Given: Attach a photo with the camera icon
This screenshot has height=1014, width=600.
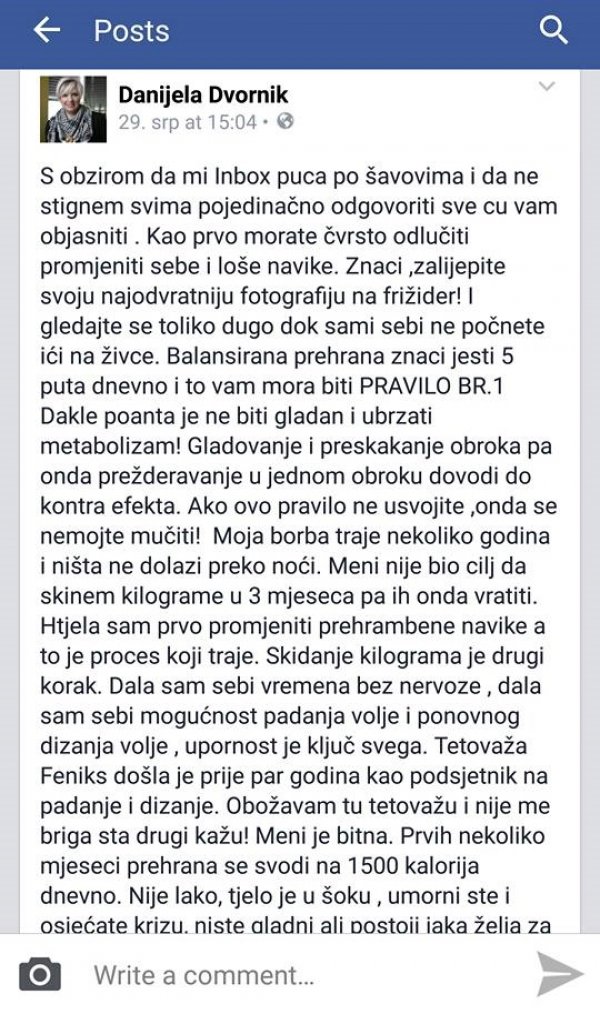Looking at the screenshot, I should (x=40, y=974).
